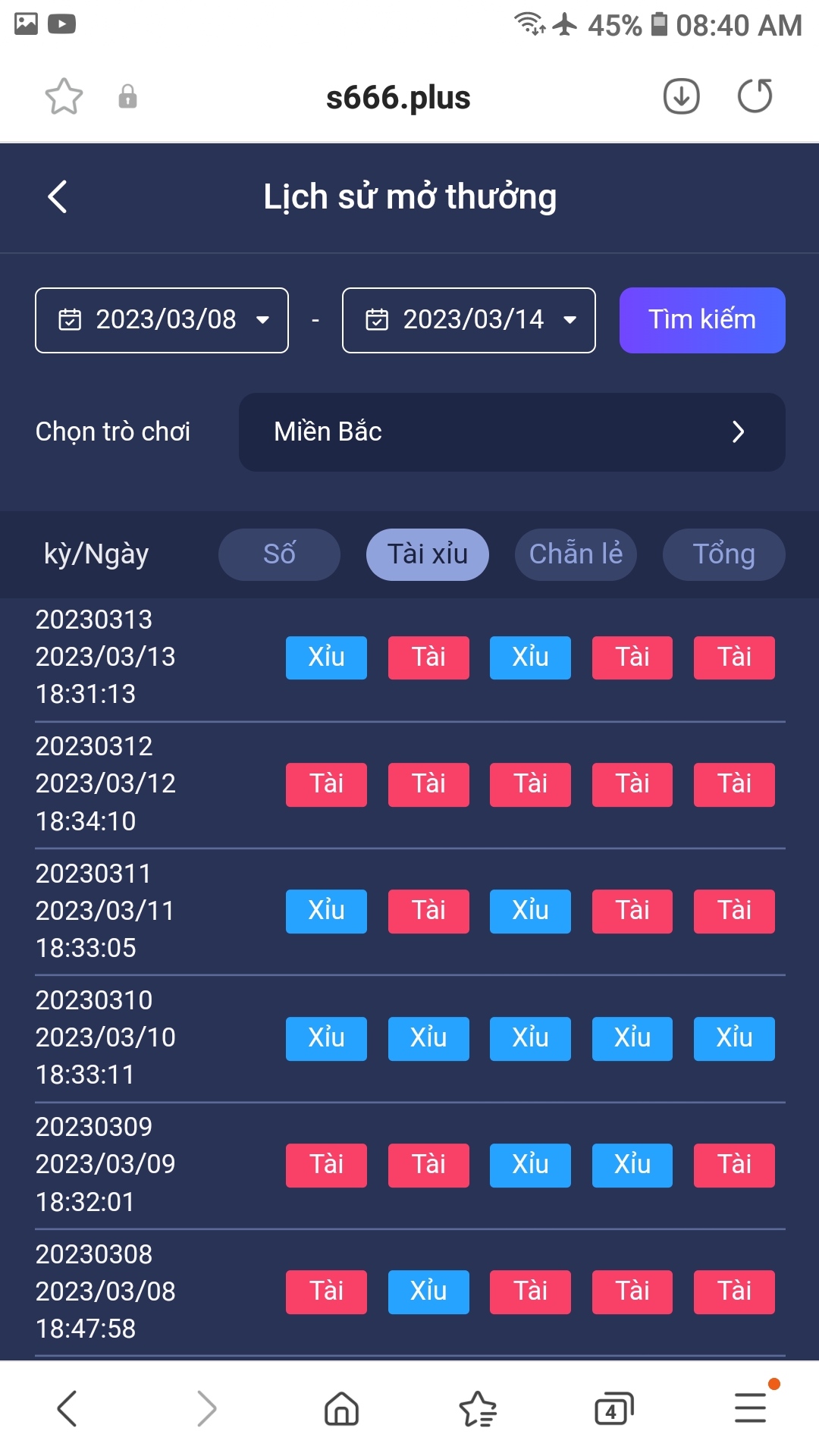The image size is (819, 1456).
Task: Open the browser tab switcher
Action: pos(613,1410)
